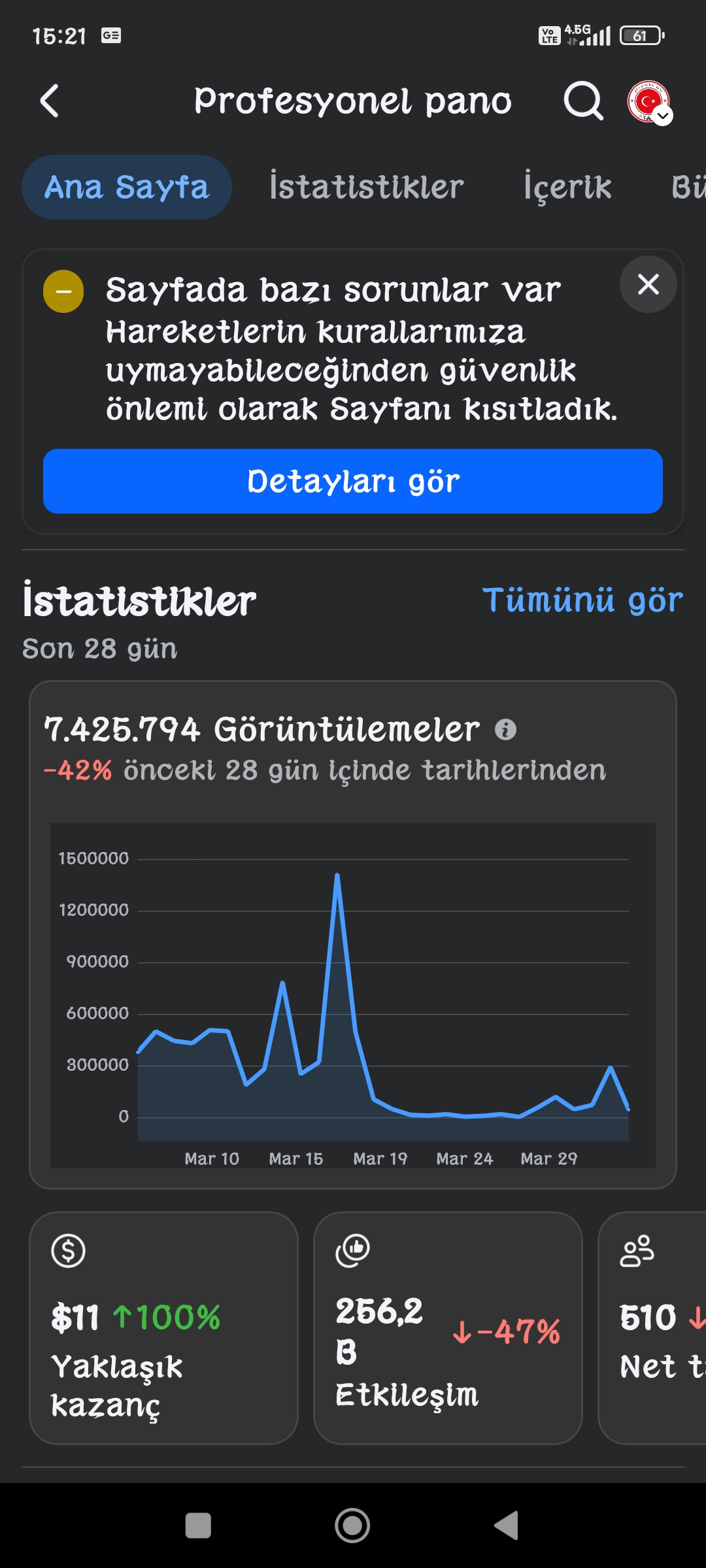Switch to the İstatistikler tab
The height and width of the screenshot is (1568, 706).
pyautogui.click(x=367, y=188)
